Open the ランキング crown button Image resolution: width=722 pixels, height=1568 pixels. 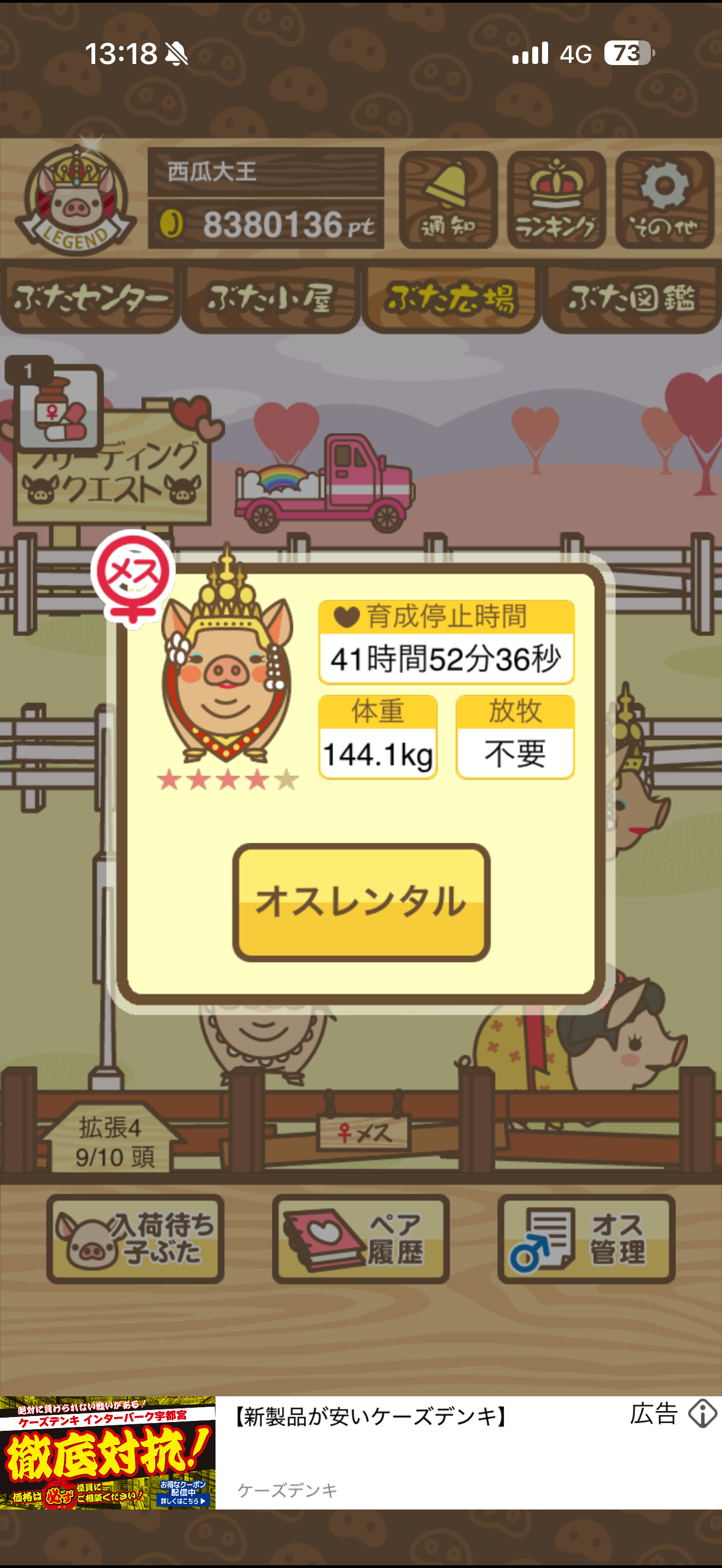[556, 200]
